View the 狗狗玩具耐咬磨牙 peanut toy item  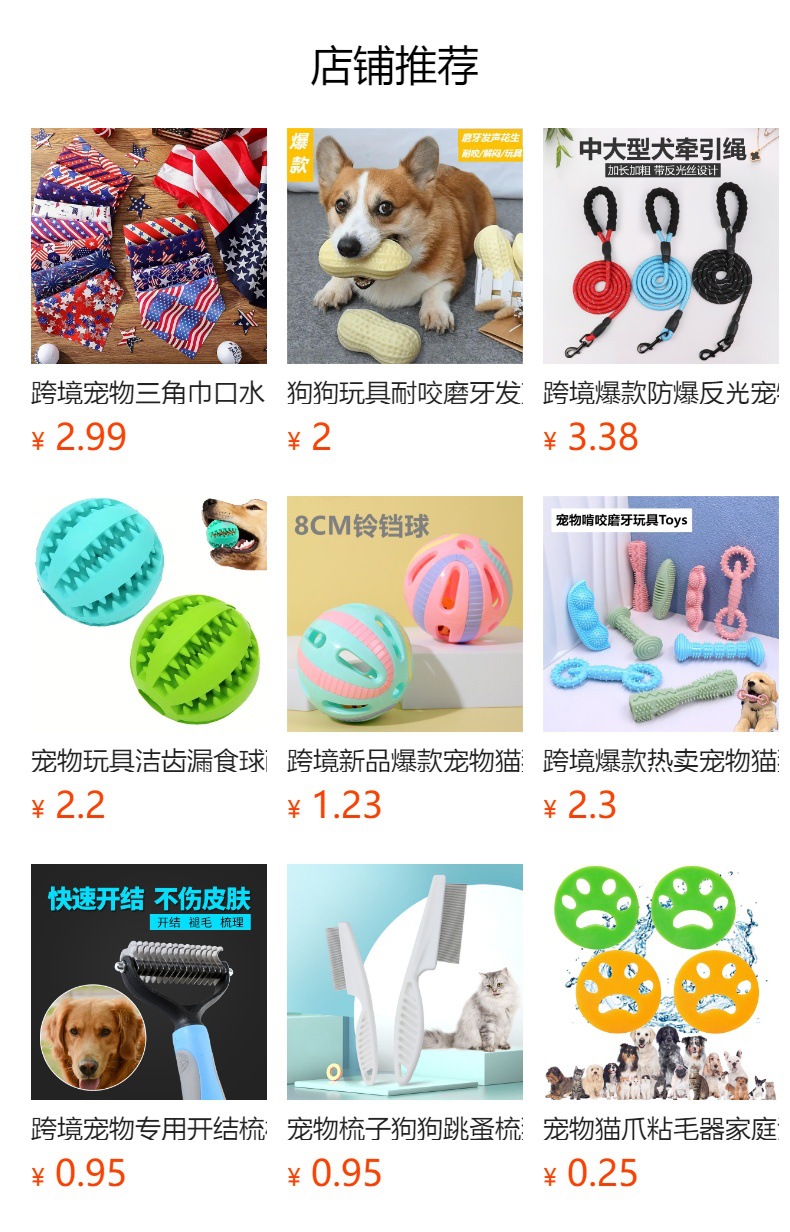(x=404, y=246)
